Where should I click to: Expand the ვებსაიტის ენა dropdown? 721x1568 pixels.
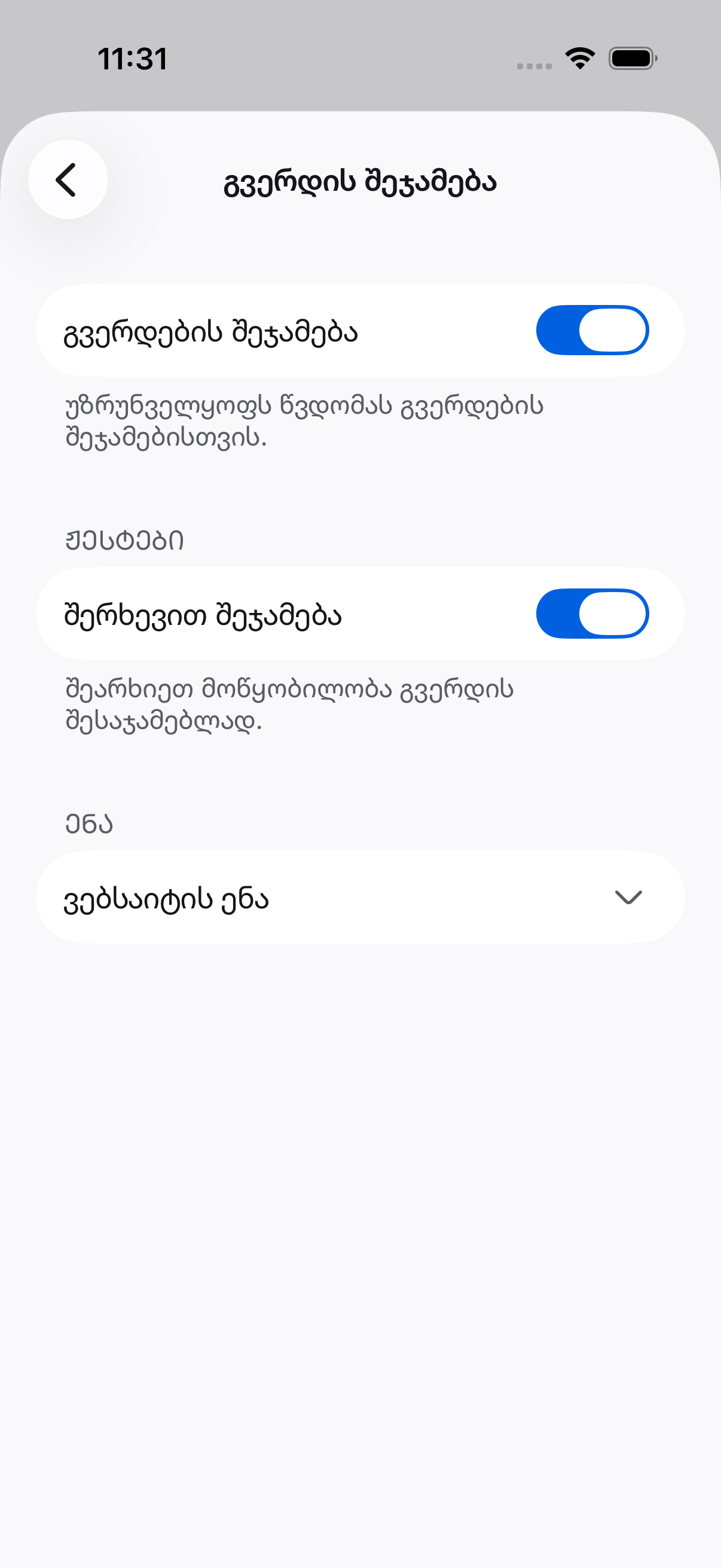(360, 897)
